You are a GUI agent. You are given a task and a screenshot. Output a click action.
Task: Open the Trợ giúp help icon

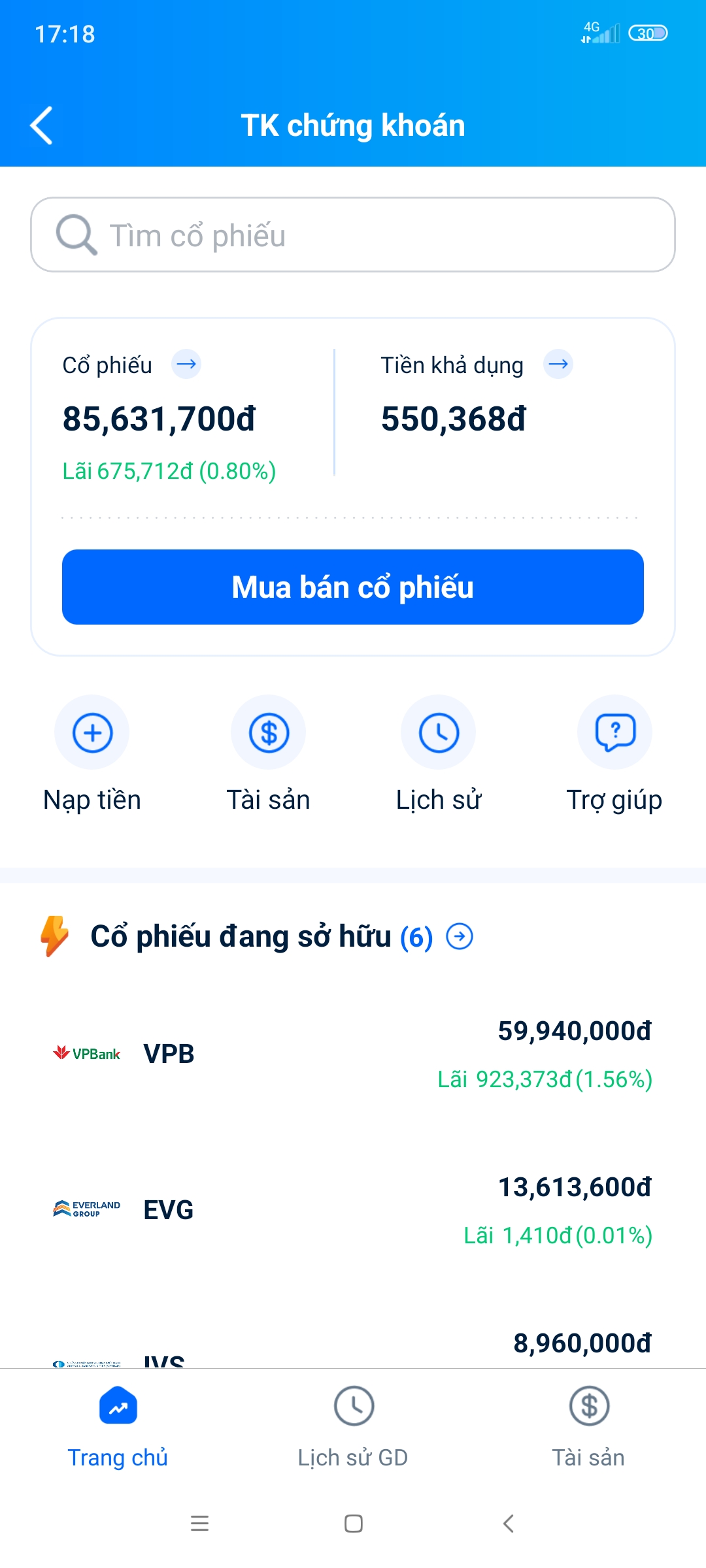[x=614, y=732]
